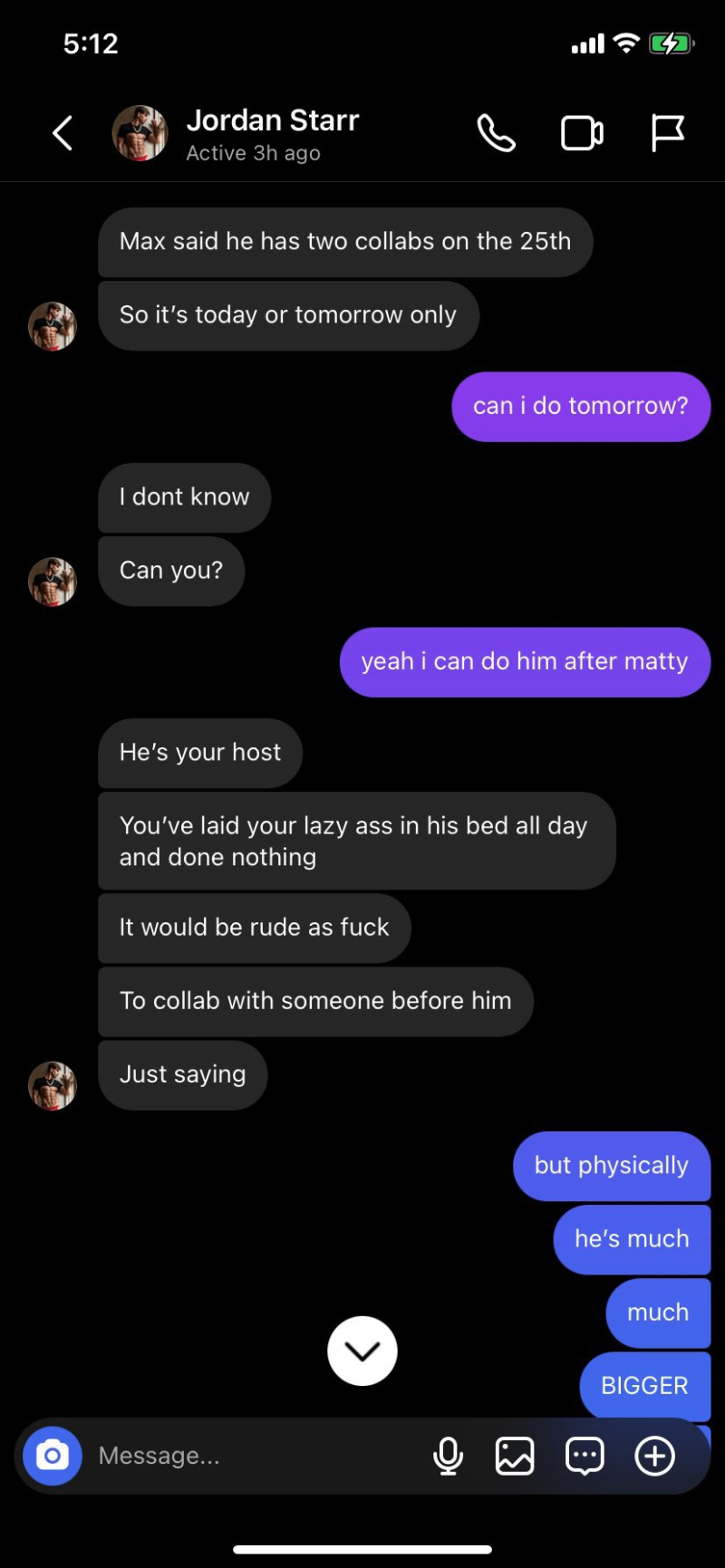This screenshot has height=1568, width=725.
Task: Focus the Message text field
Action: (254, 1456)
